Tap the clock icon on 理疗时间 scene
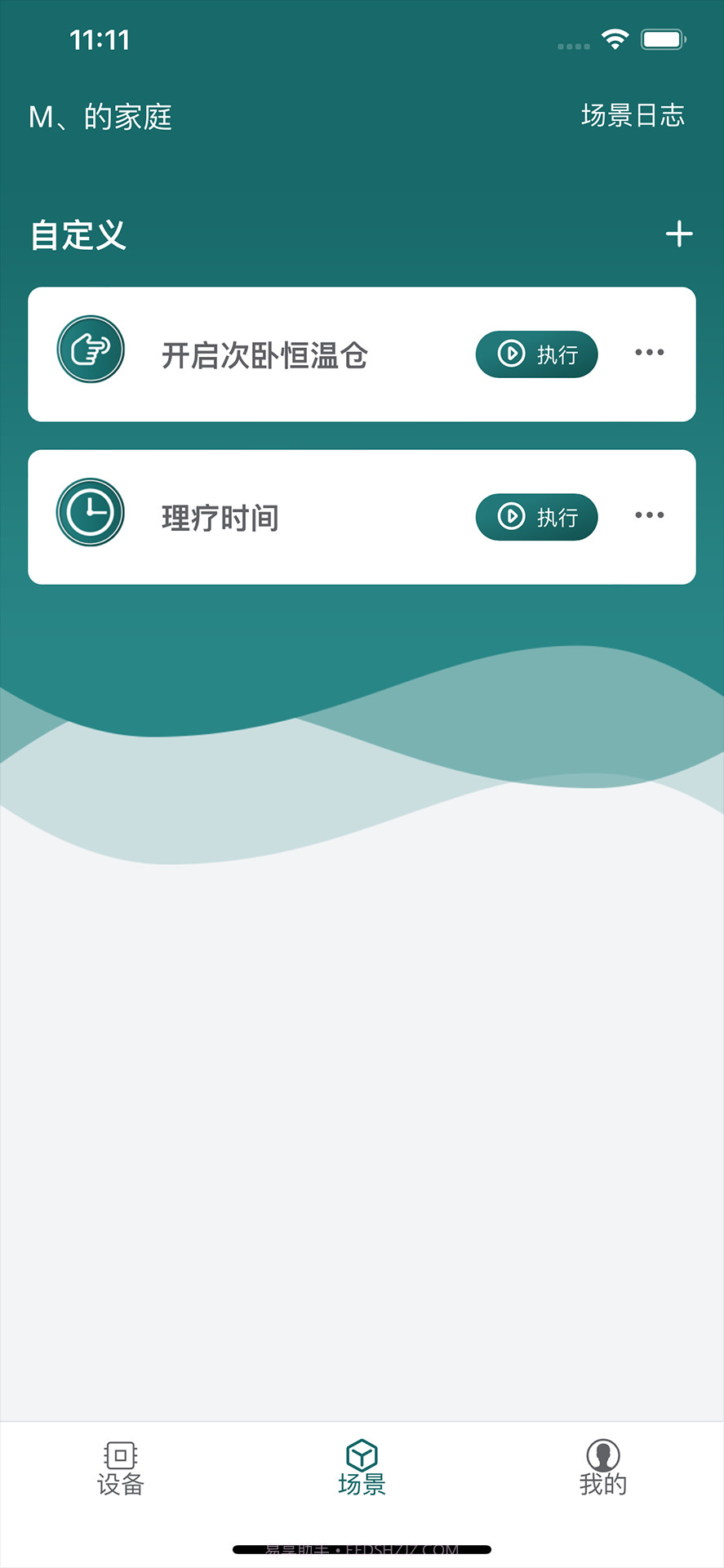Viewport: 724px width, 1568px height. [x=91, y=512]
